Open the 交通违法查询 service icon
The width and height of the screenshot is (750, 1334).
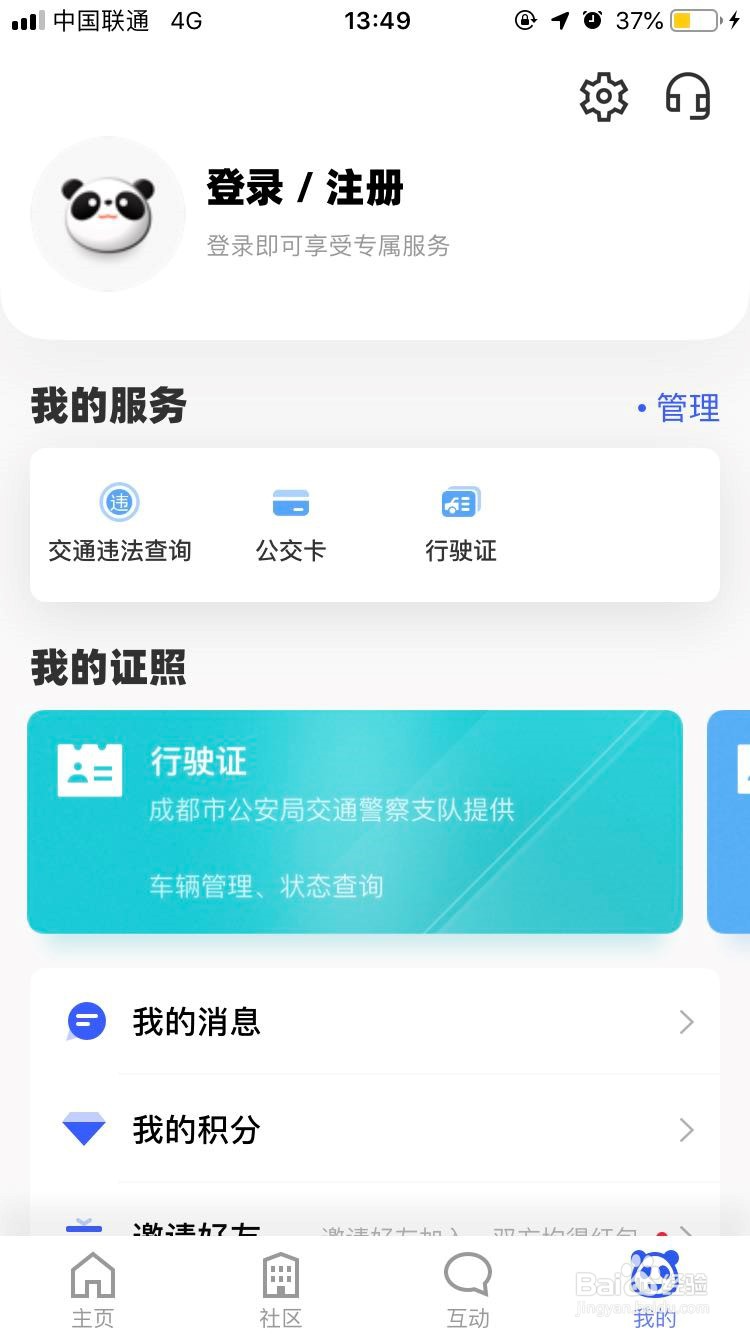click(119, 520)
